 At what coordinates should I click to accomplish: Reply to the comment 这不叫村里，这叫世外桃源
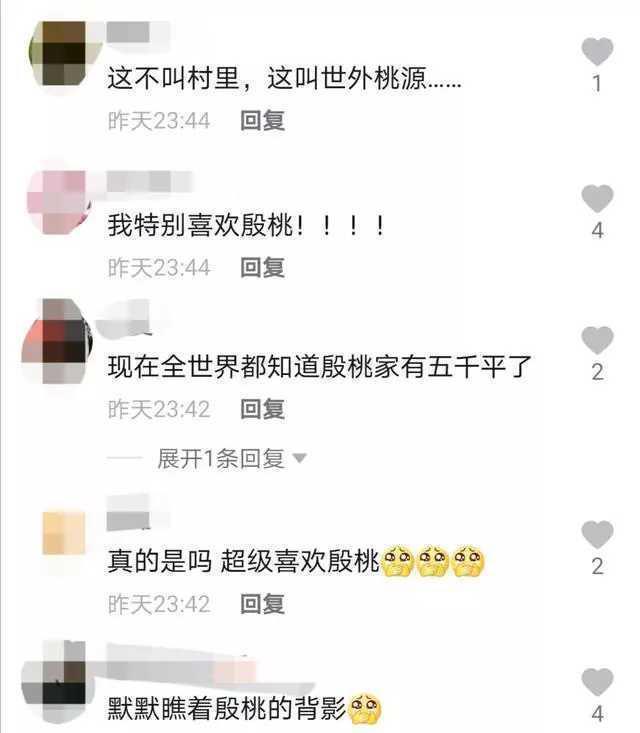[x=263, y=121]
